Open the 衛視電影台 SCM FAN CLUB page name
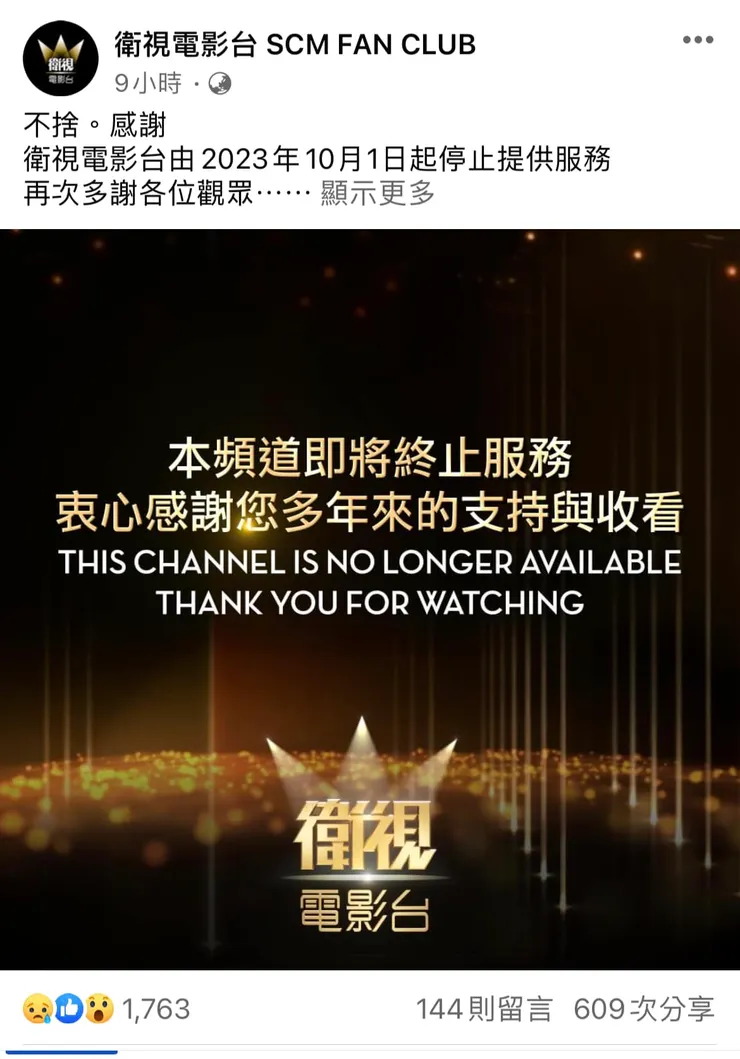Image resolution: width=740 pixels, height=1059 pixels. (295, 44)
